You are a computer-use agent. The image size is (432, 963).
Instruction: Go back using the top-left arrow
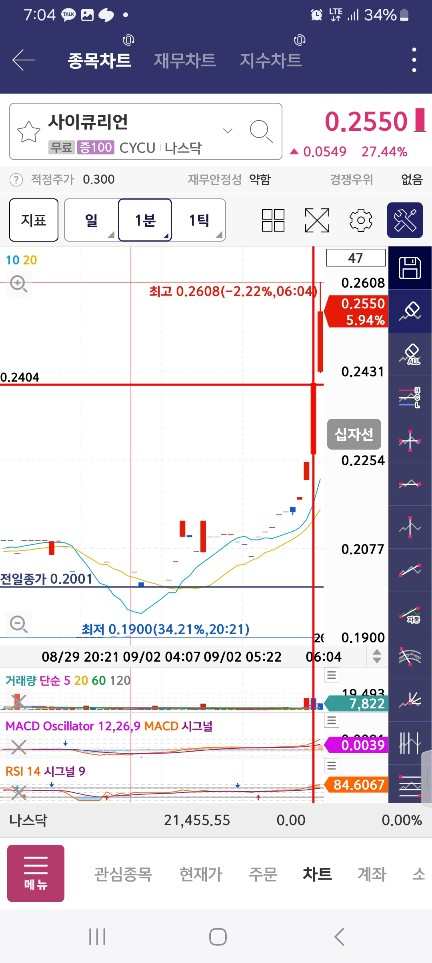(23, 60)
